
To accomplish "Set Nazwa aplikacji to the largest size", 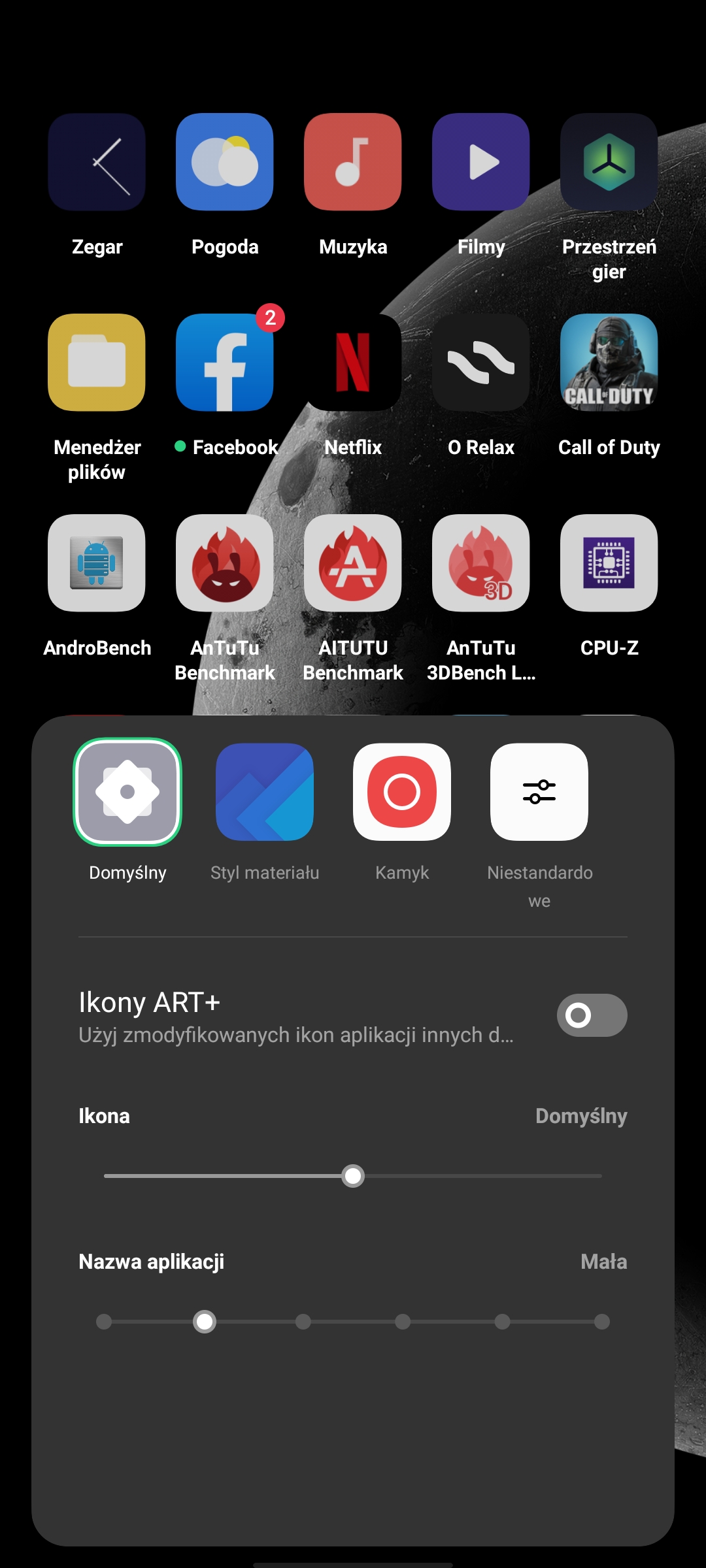I will pos(602,1322).
